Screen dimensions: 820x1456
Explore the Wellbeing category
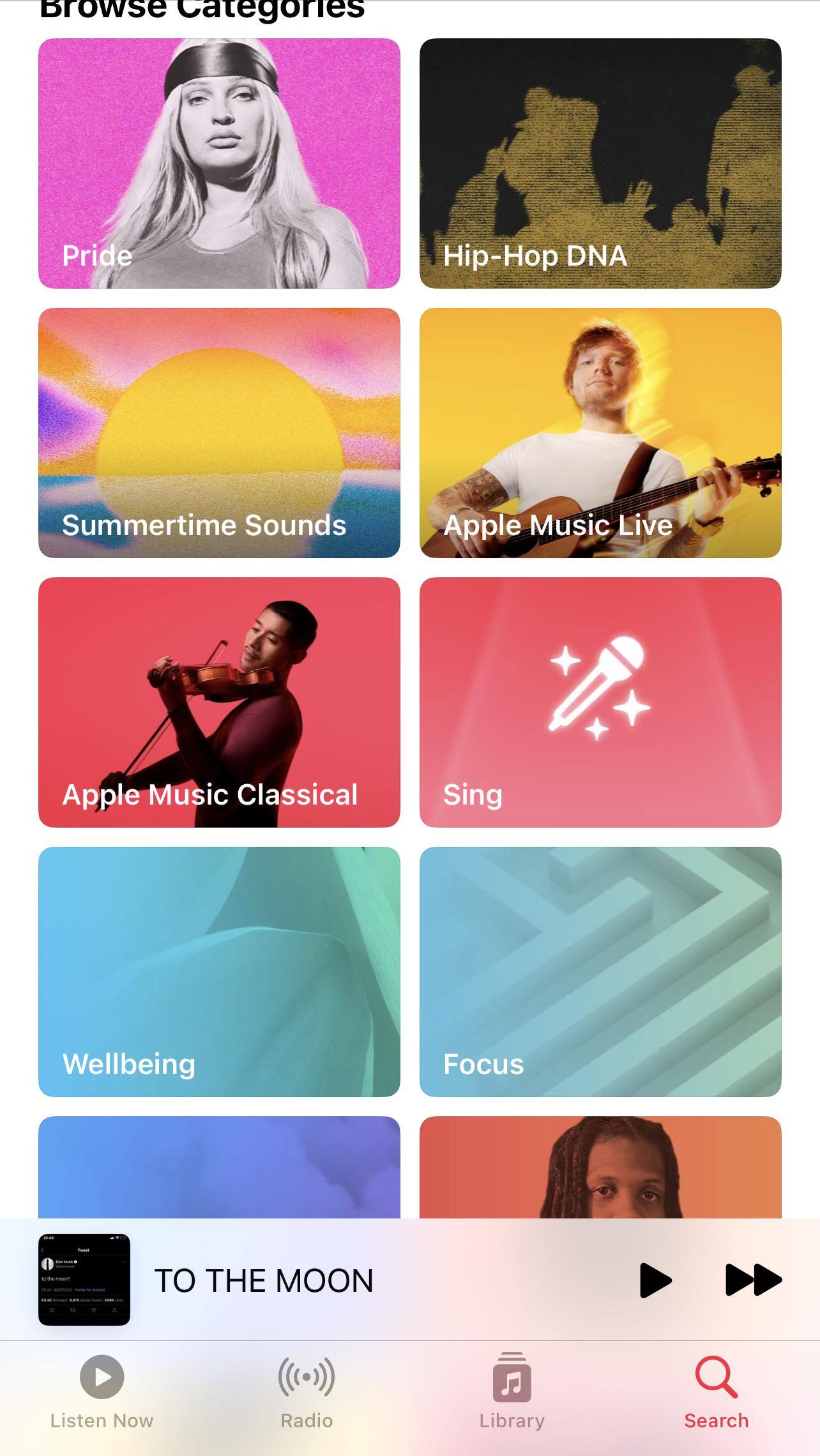[x=219, y=972]
